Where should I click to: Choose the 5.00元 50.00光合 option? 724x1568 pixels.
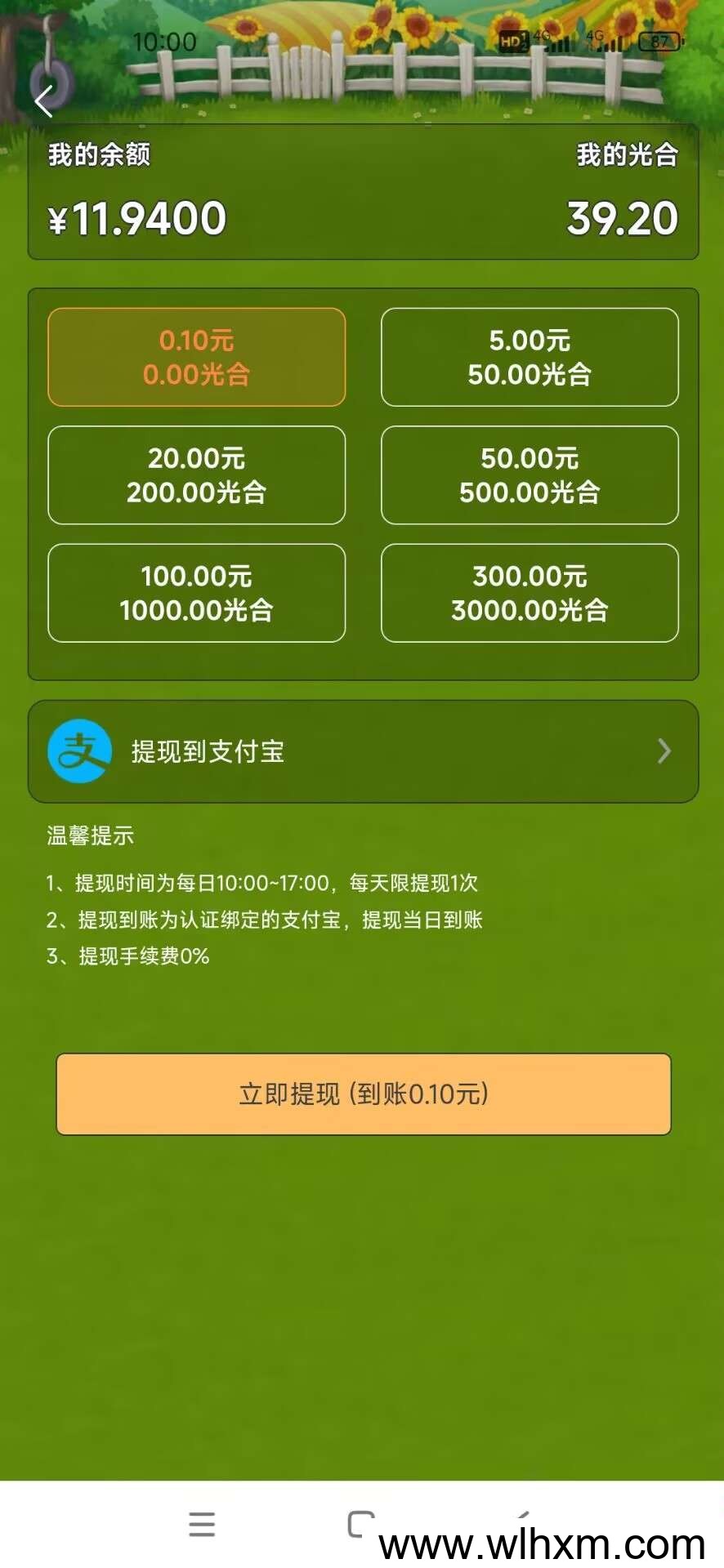coord(530,357)
